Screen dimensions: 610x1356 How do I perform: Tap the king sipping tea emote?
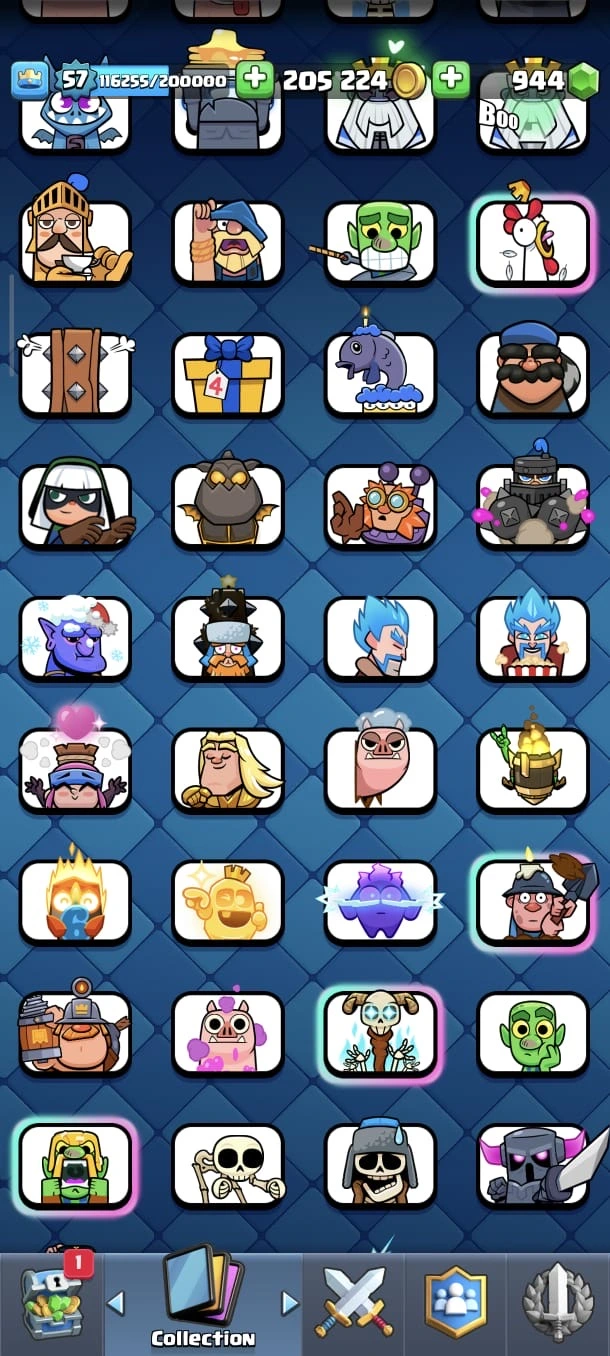tap(75, 243)
